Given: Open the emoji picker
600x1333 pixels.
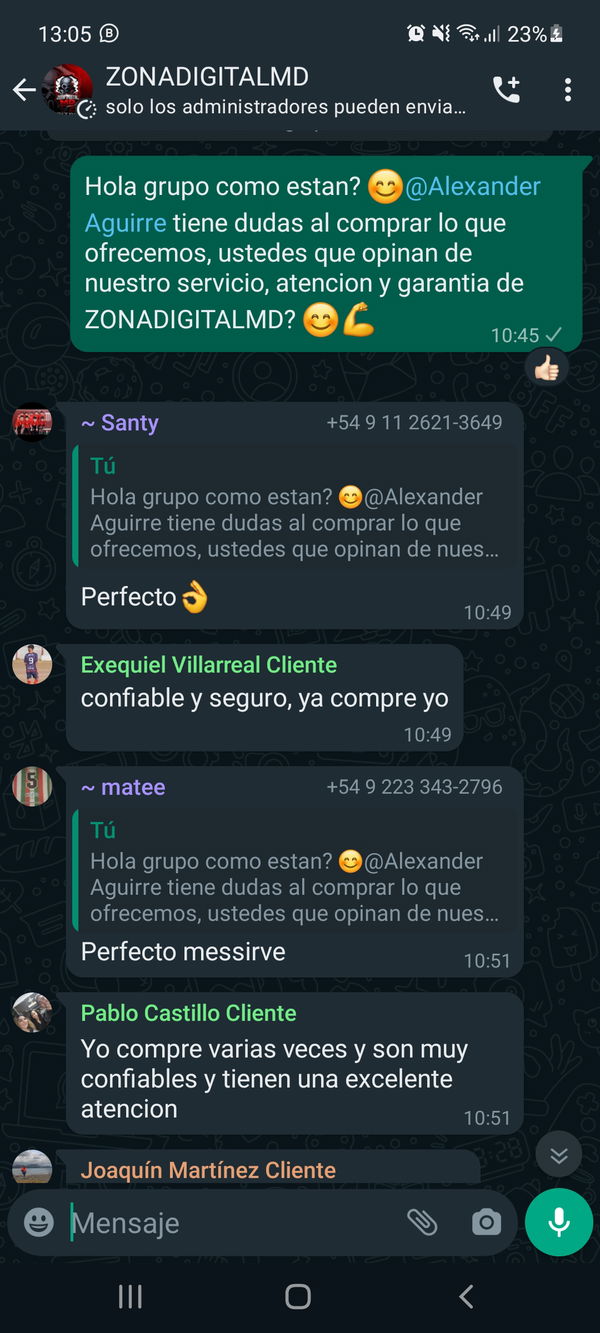Looking at the screenshot, I should [39, 1222].
